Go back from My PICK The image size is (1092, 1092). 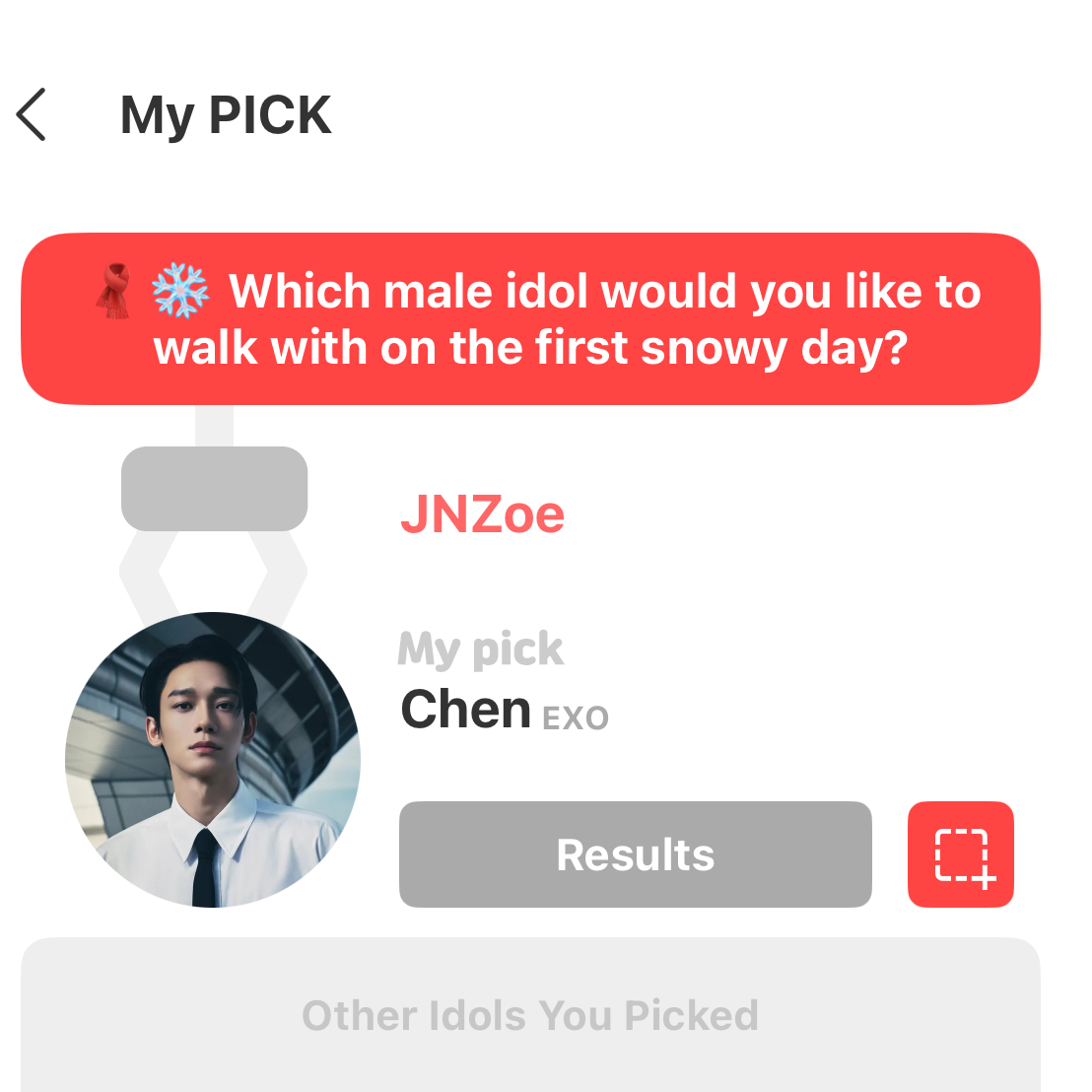pyautogui.click(x=33, y=114)
